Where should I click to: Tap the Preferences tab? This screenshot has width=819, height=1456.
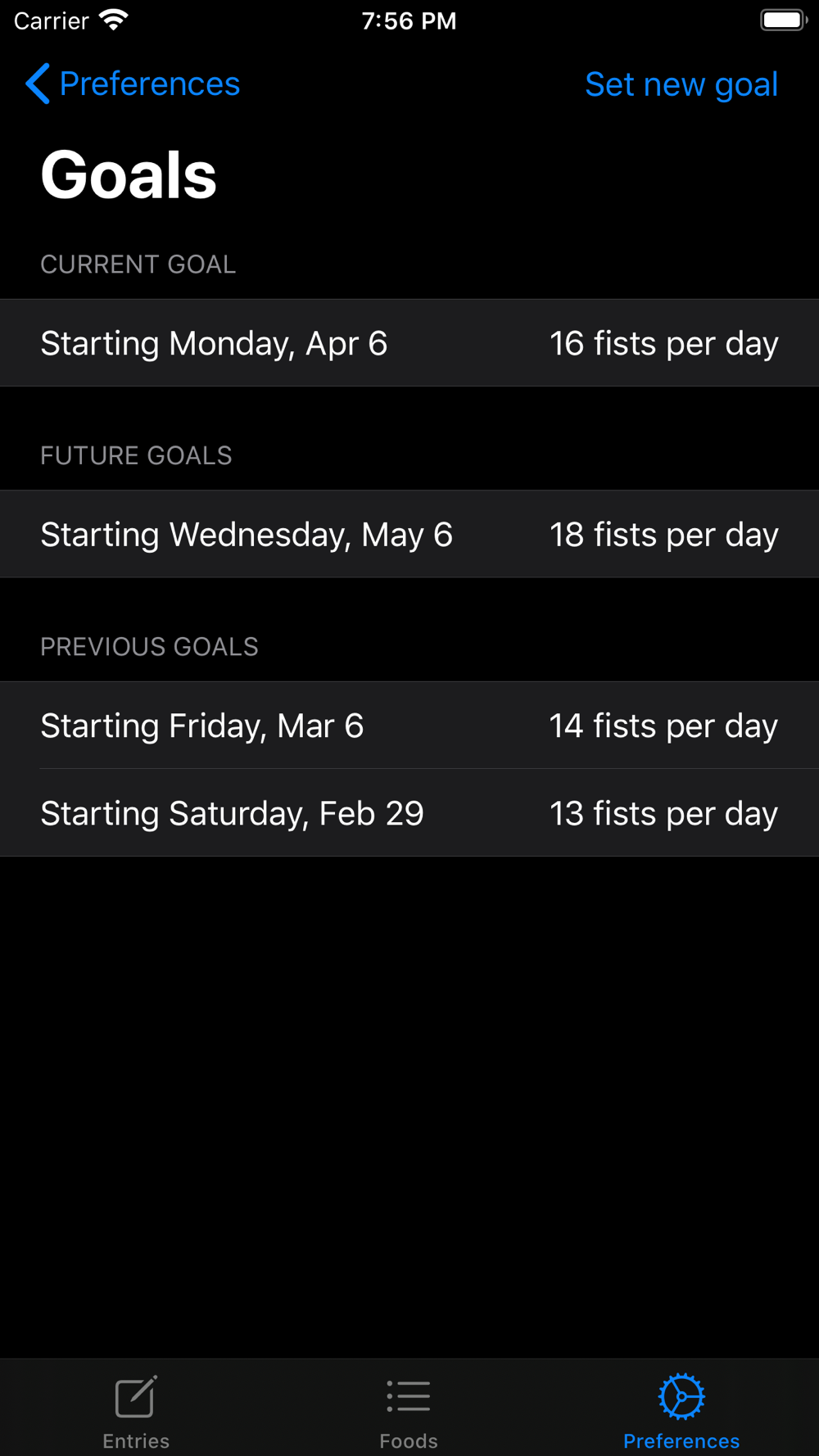tap(681, 1412)
